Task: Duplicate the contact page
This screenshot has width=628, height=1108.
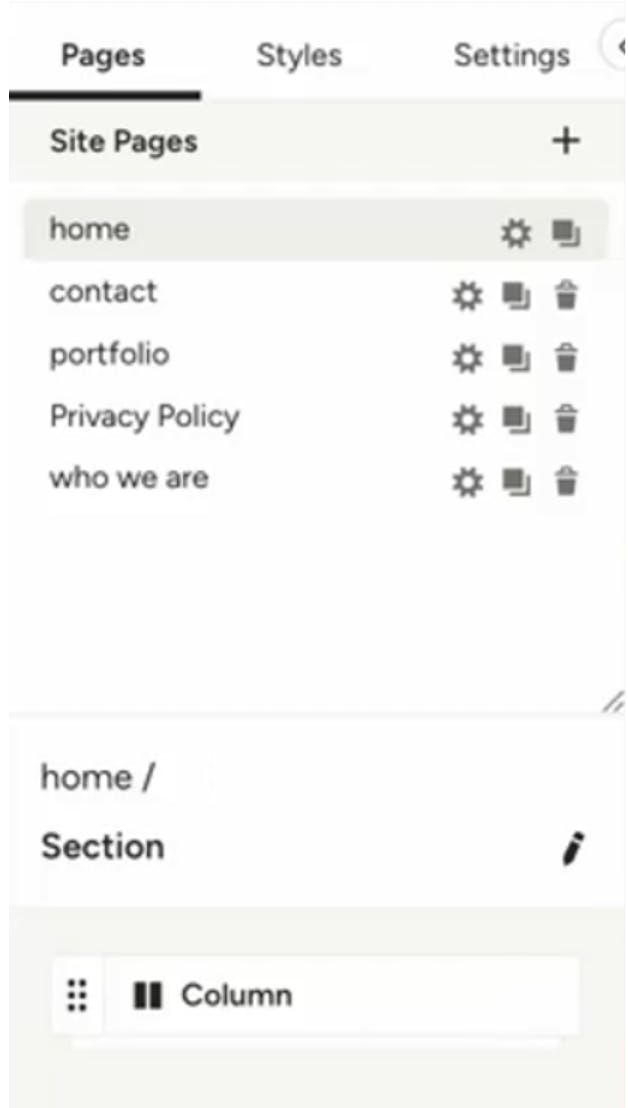Action: [516, 296]
